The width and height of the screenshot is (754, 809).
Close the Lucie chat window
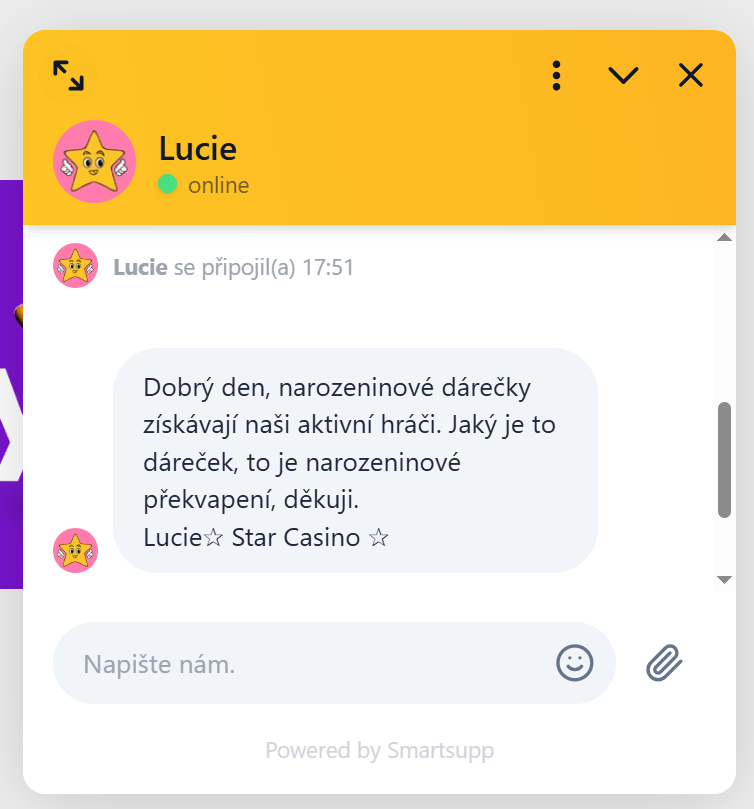click(691, 75)
